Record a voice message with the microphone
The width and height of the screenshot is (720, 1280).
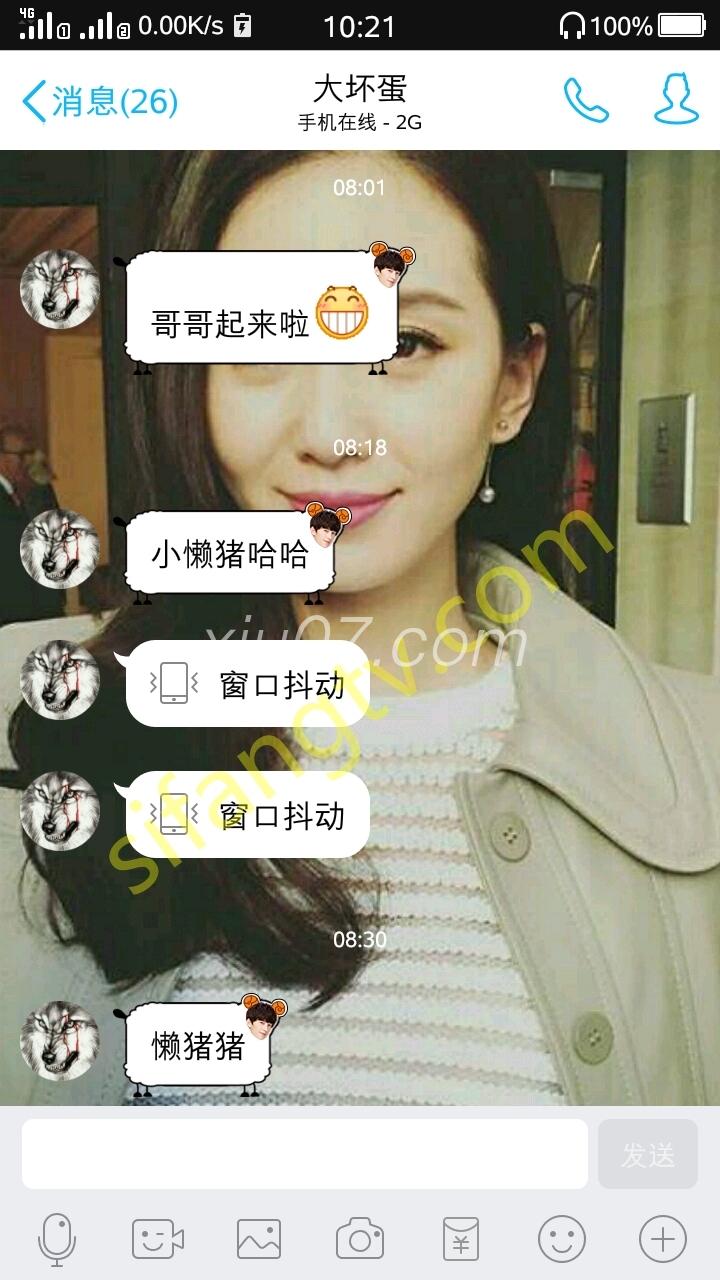point(57,1240)
